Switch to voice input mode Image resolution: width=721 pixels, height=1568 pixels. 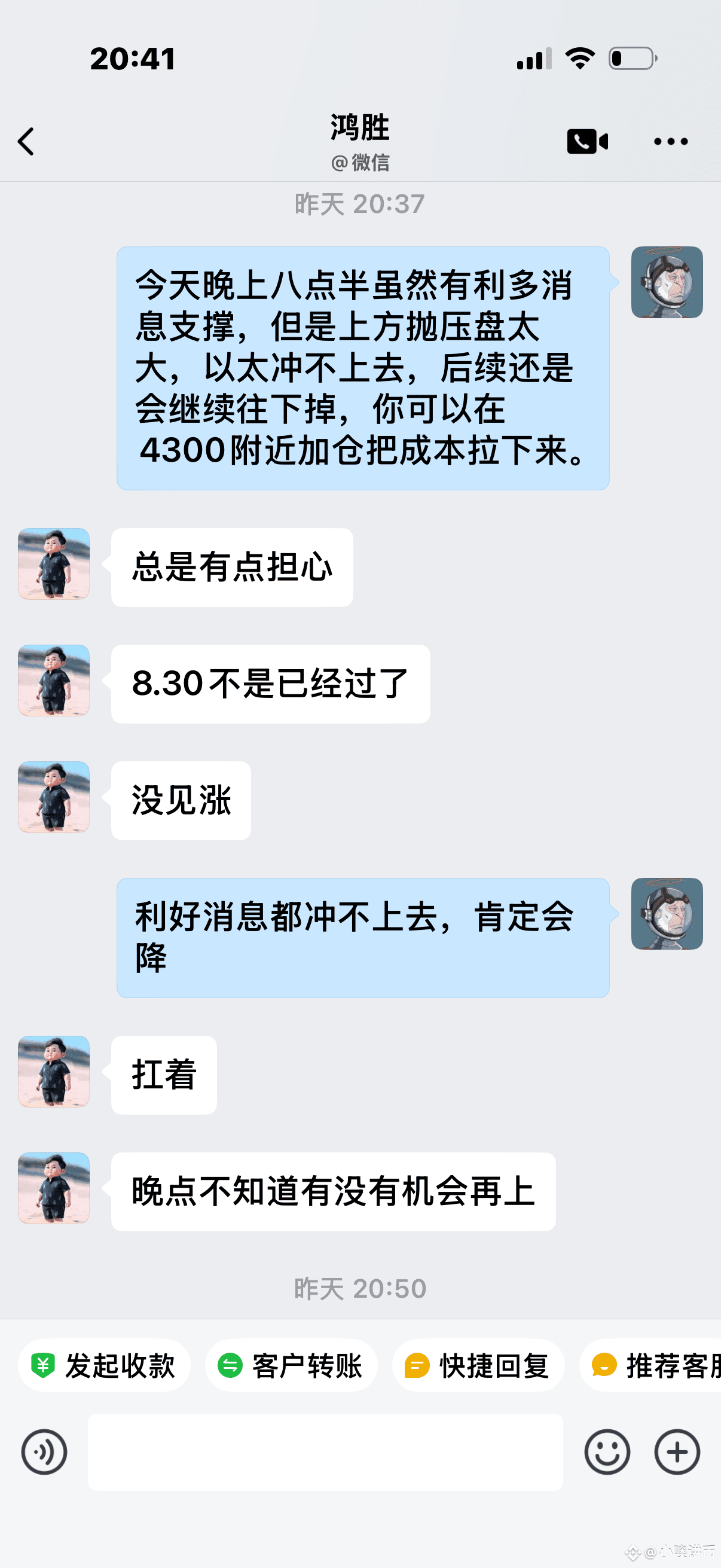[44, 1452]
